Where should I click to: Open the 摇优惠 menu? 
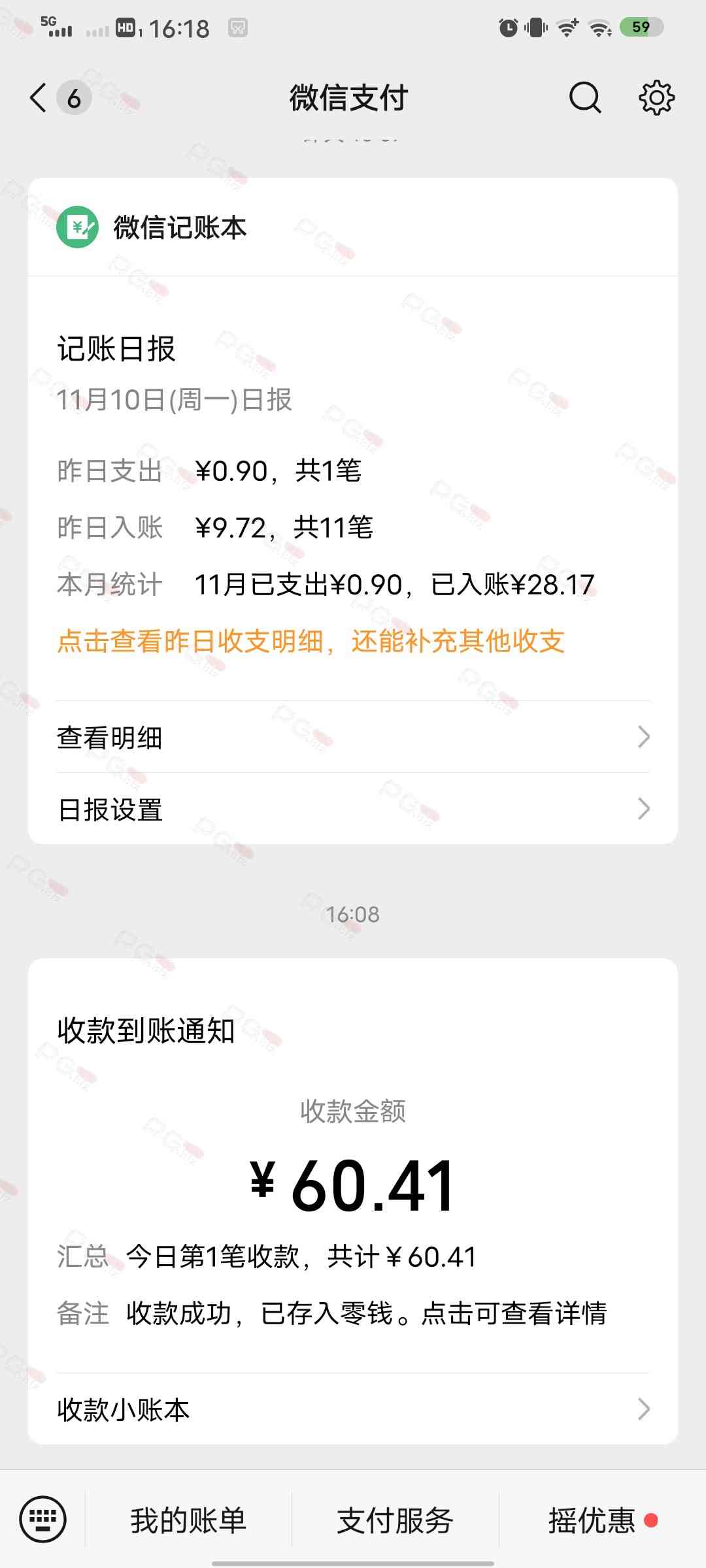pos(592,1520)
